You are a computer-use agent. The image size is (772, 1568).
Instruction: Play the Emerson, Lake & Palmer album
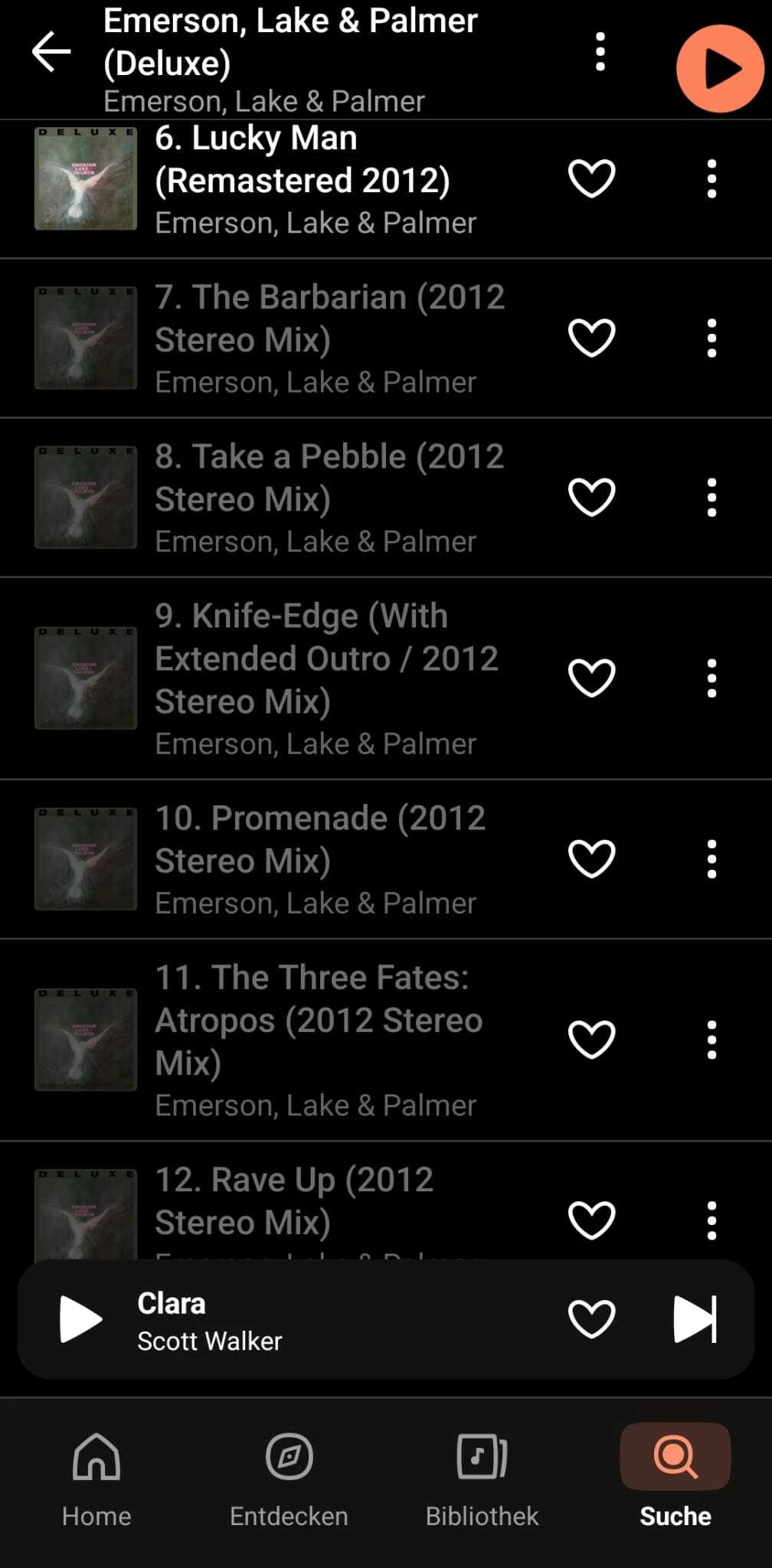point(719,69)
